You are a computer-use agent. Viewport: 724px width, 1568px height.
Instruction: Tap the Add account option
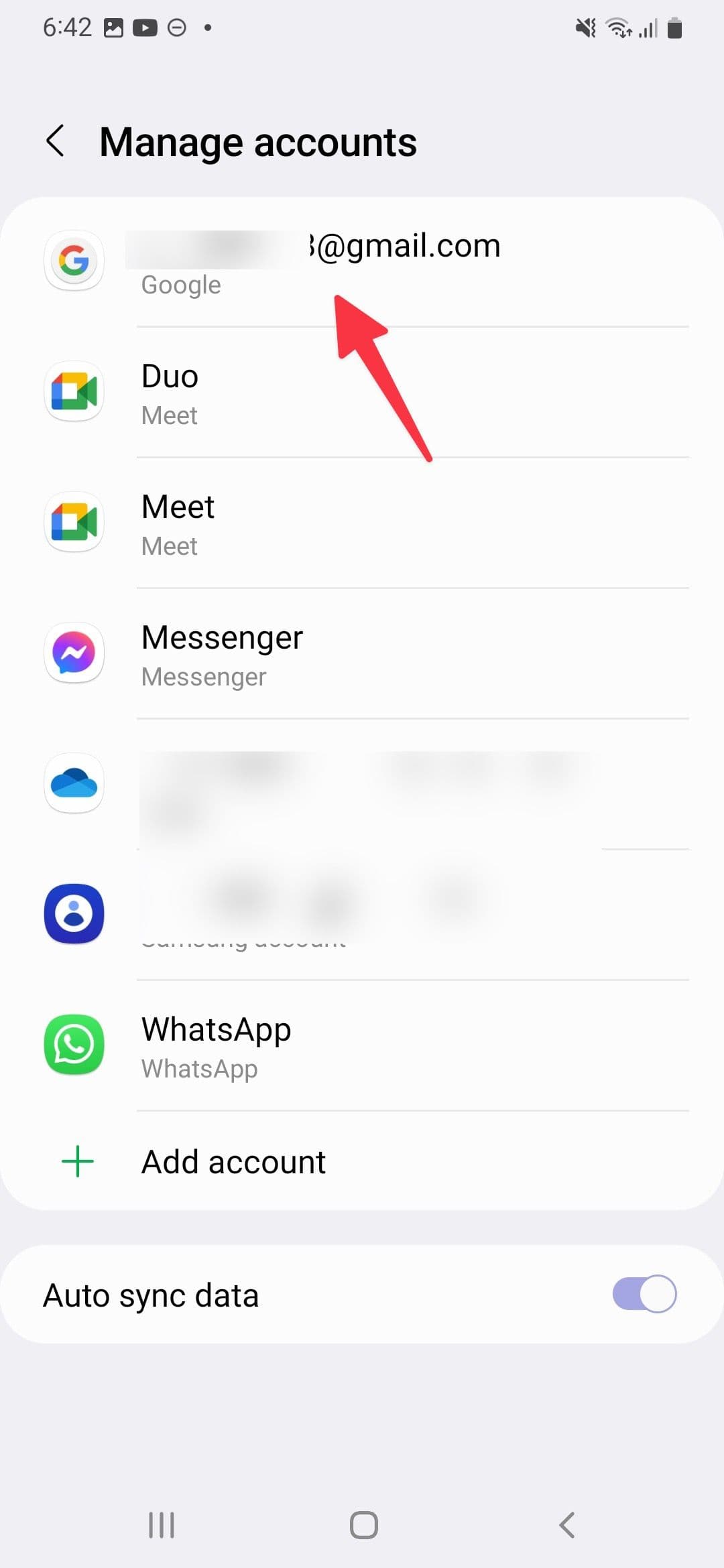[x=233, y=1161]
